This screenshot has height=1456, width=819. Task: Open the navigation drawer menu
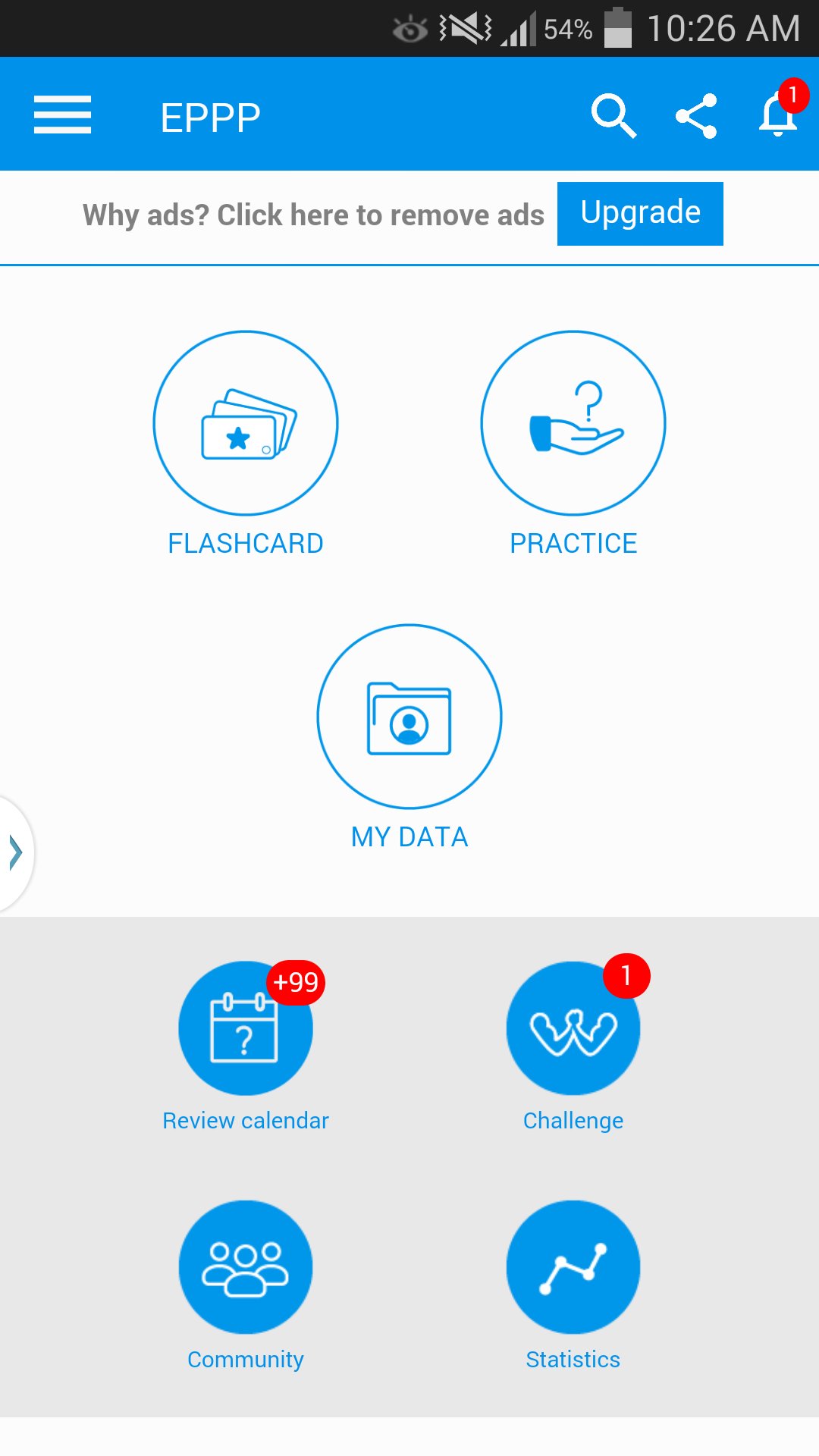(x=62, y=115)
